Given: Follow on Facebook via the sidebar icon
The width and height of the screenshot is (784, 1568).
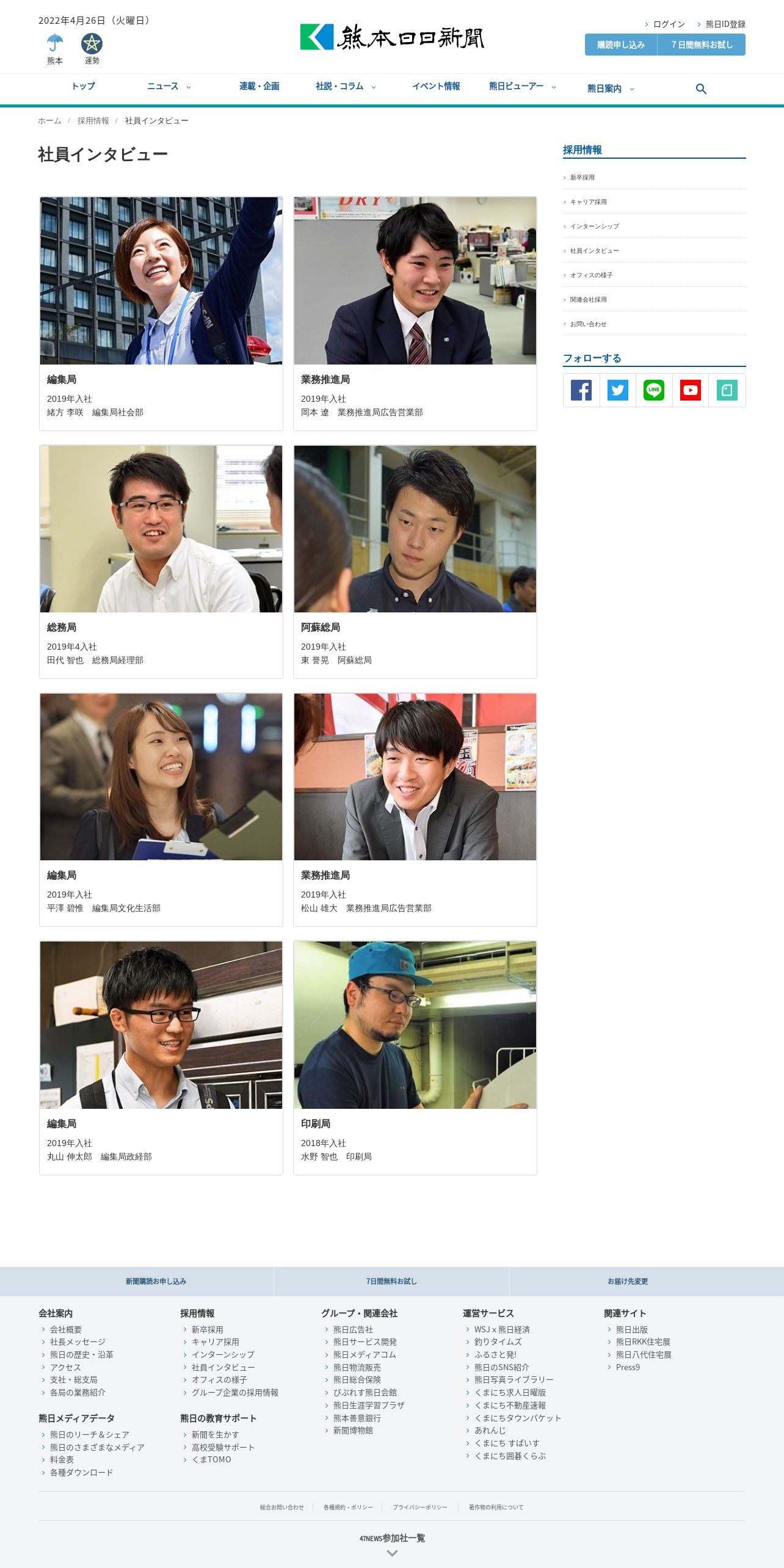Looking at the screenshot, I should 581,390.
